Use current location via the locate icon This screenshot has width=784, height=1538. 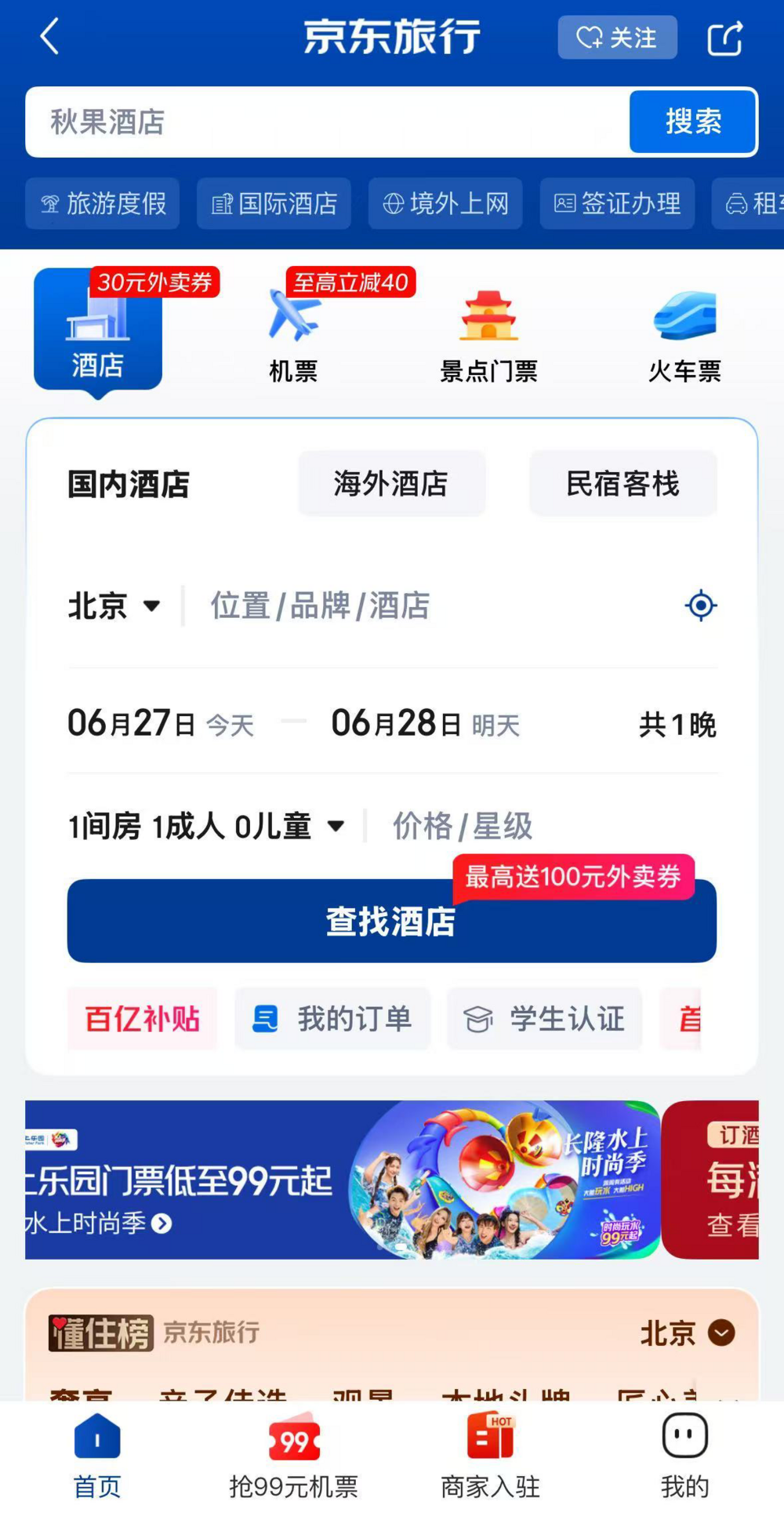point(700,605)
